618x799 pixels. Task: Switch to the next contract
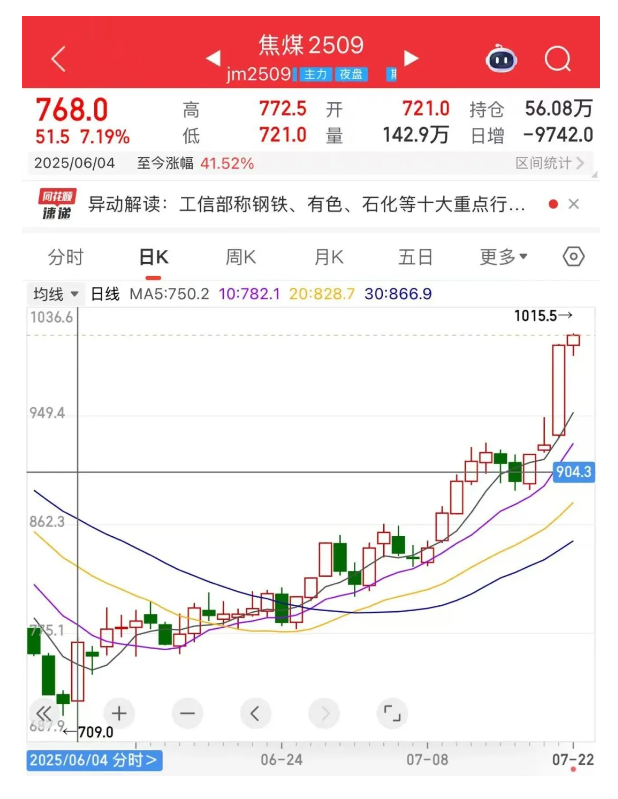[x=410, y=59]
